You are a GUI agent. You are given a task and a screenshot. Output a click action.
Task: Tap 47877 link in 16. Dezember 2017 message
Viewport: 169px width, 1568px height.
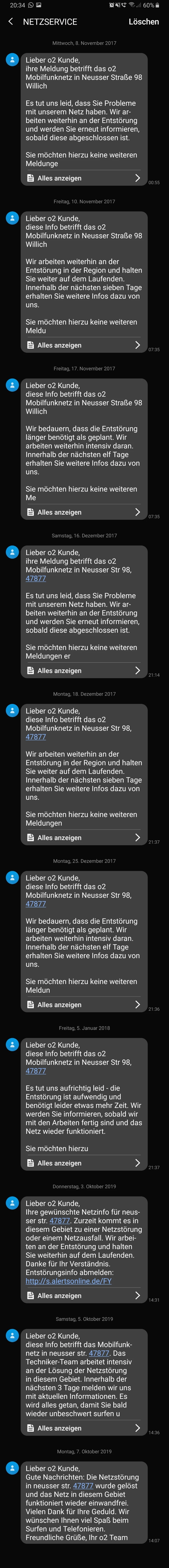pyautogui.click(x=36, y=578)
